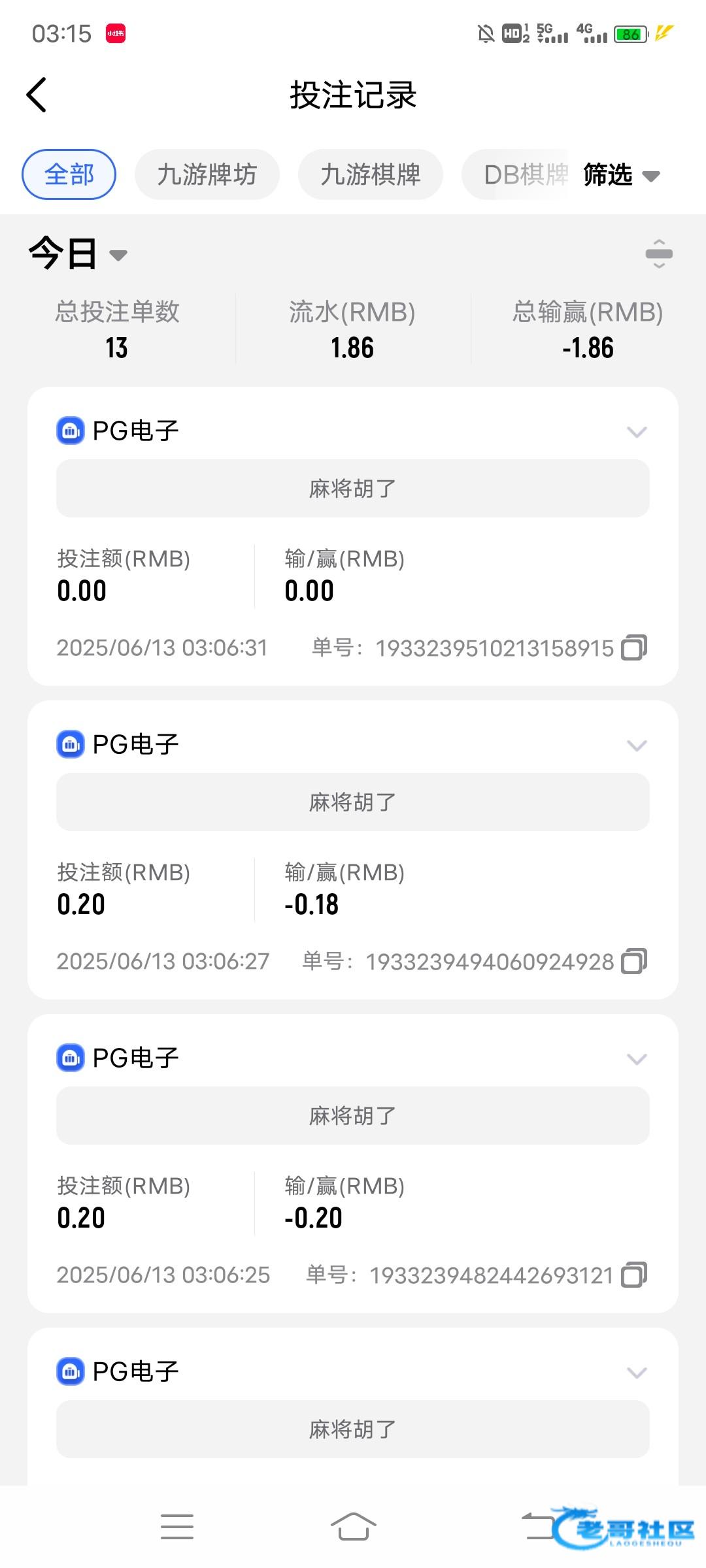Expand the bet record from 03:06:25
The image size is (706, 1568).
point(636,1059)
